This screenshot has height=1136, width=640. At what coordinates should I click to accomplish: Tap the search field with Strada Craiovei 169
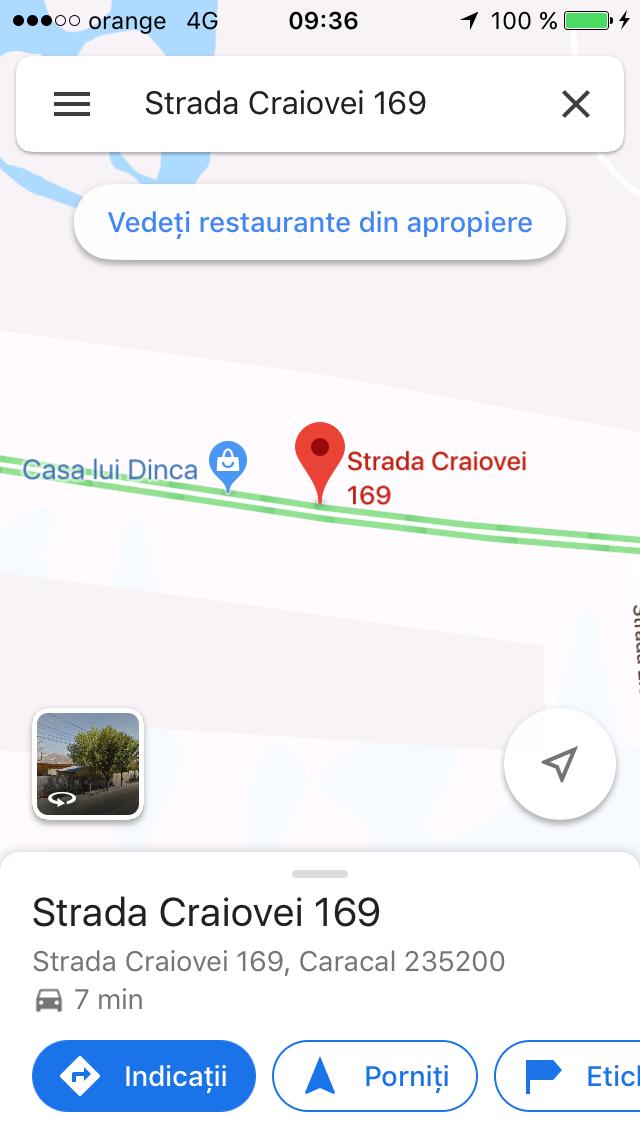[x=320, y=104]
